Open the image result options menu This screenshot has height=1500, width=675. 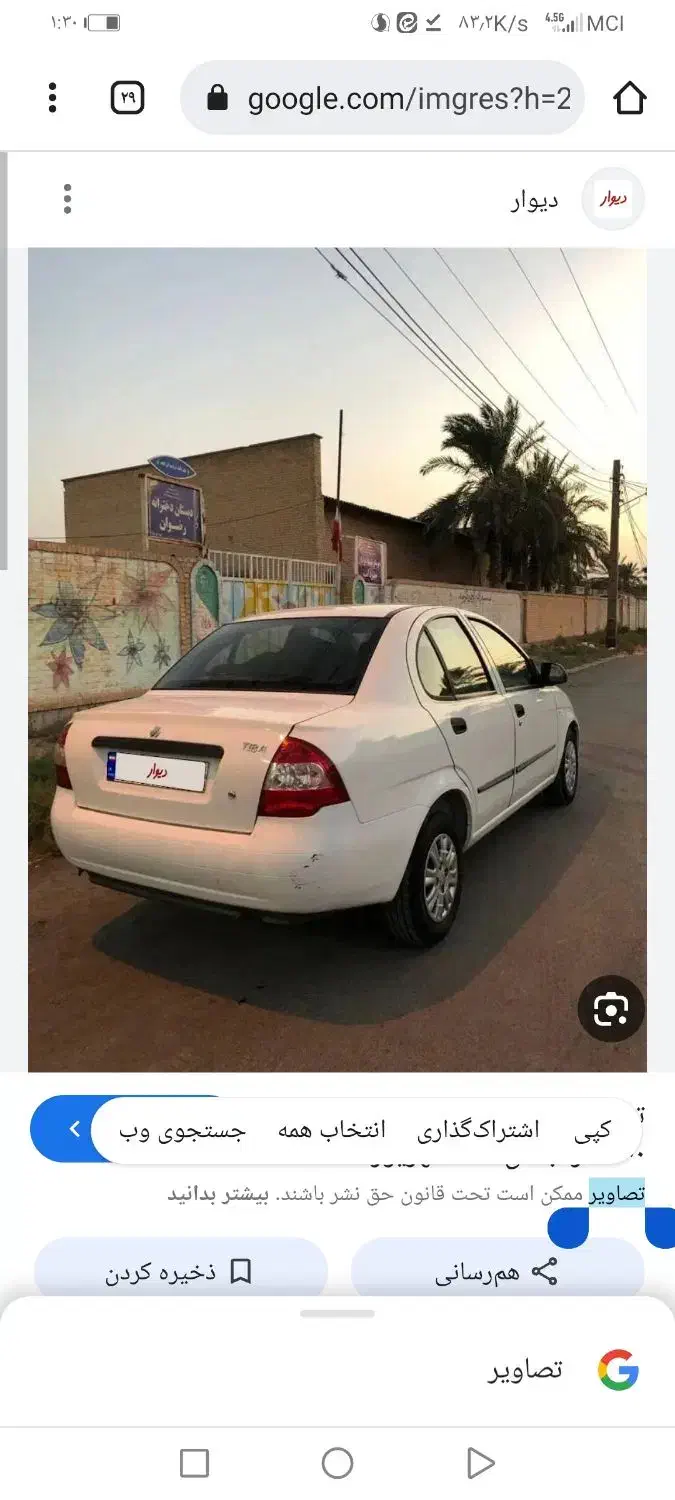67,199
